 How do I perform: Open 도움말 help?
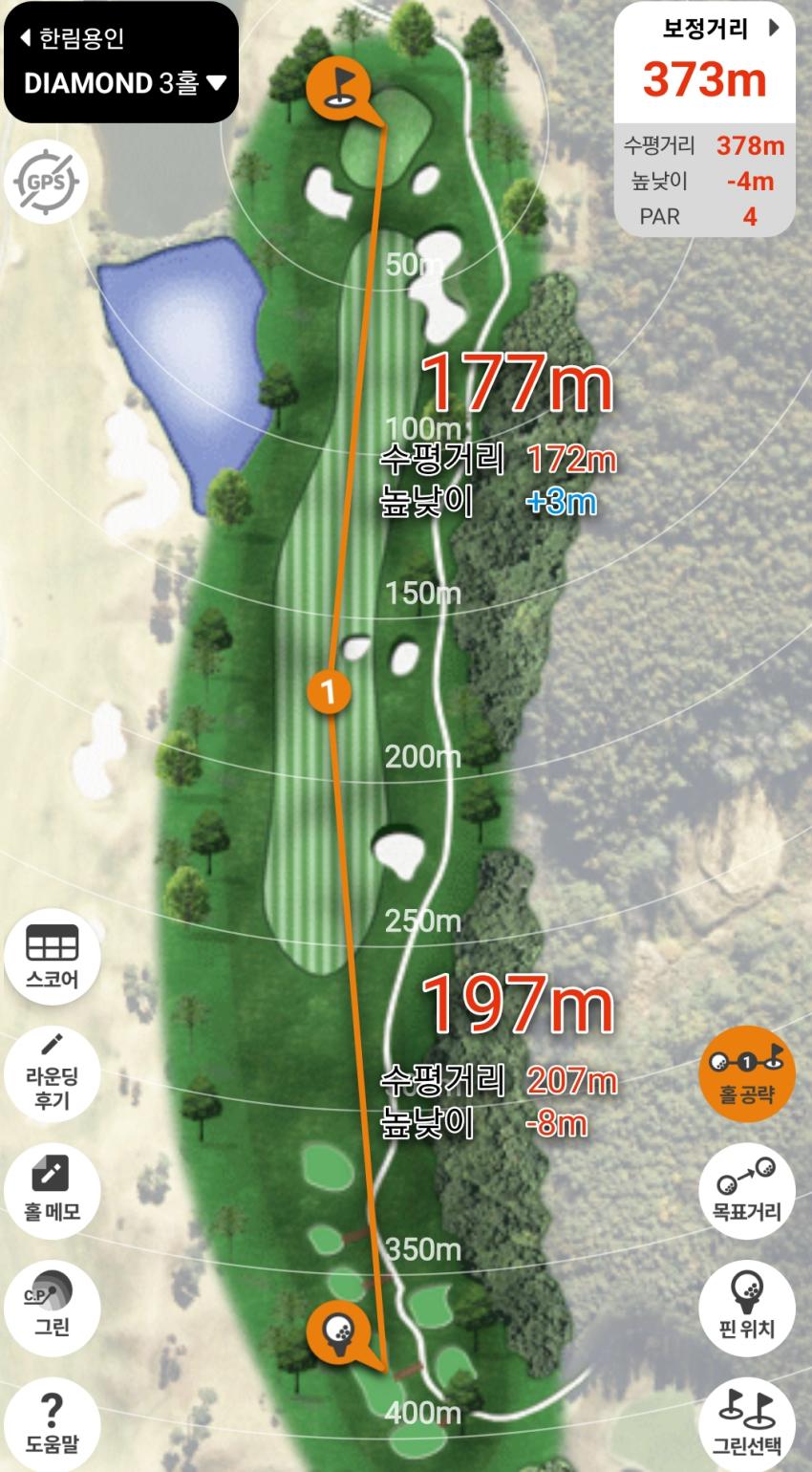click(x=52, y=1421)
